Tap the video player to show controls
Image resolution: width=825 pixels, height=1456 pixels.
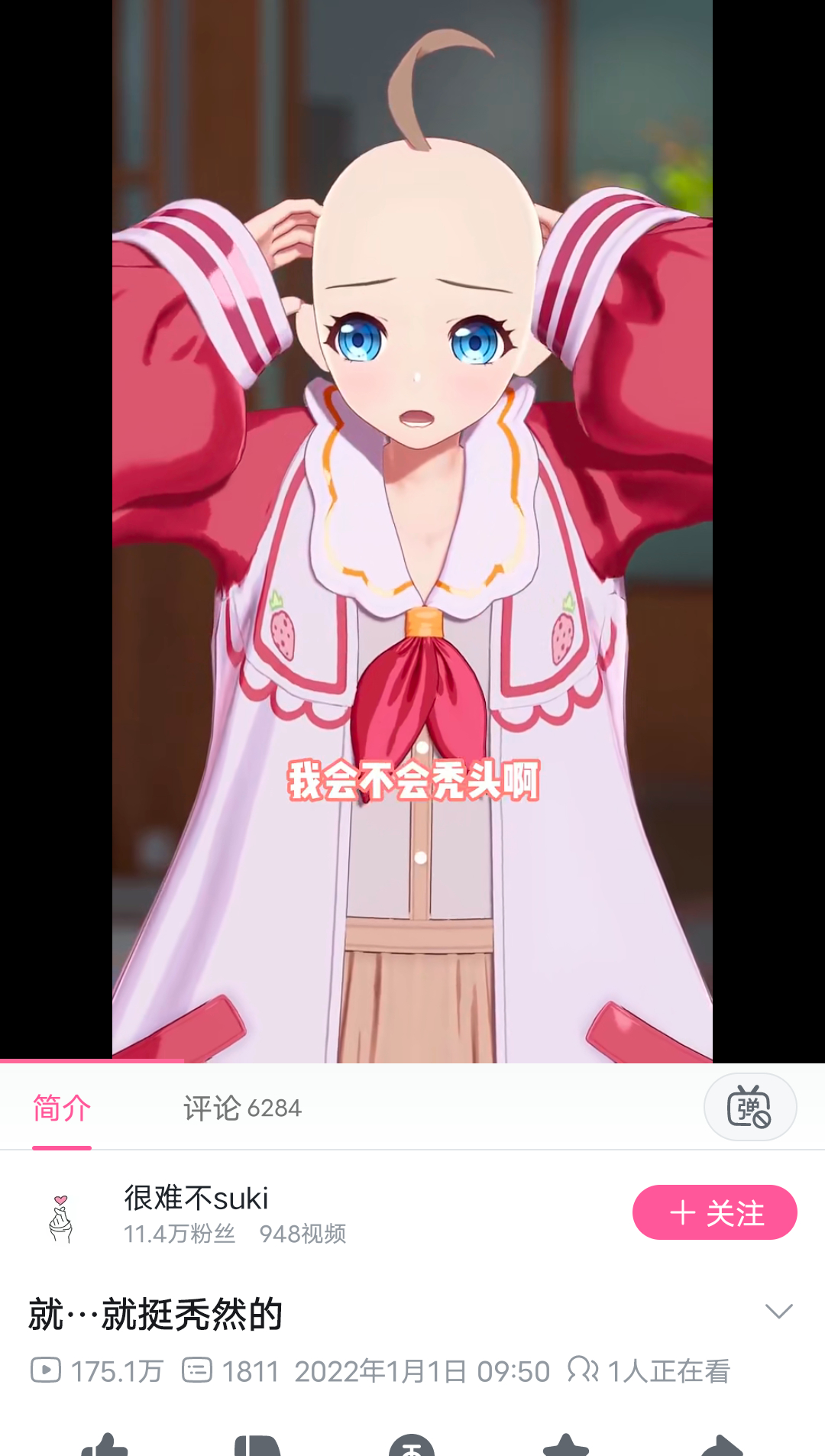point(412,531)
